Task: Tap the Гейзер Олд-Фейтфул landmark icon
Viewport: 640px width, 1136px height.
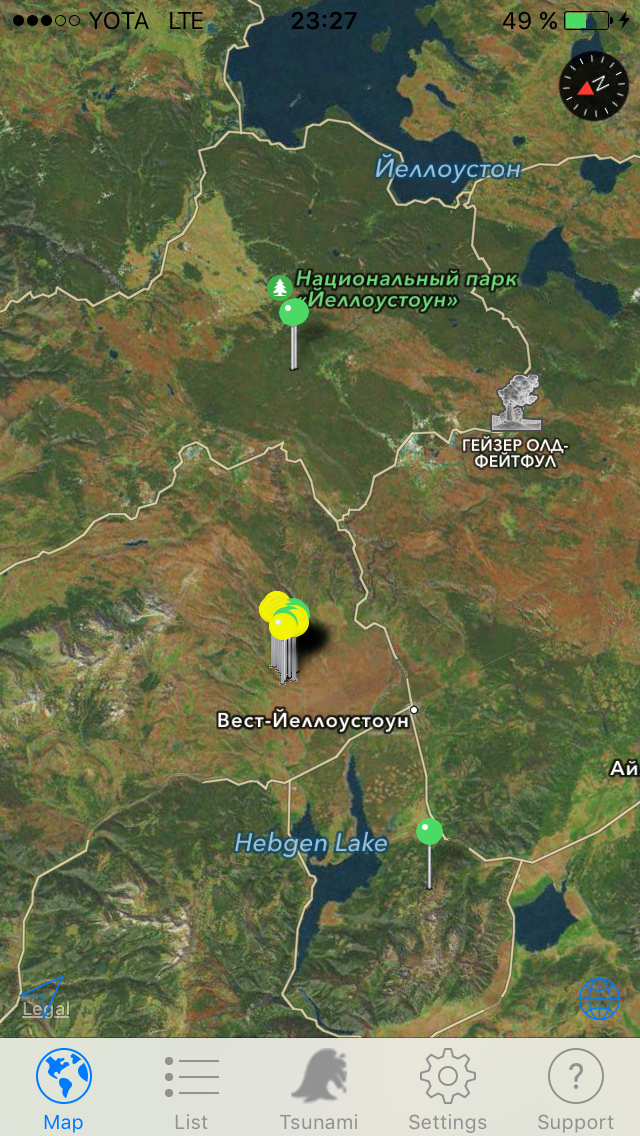Action: (x=515, y=403)
